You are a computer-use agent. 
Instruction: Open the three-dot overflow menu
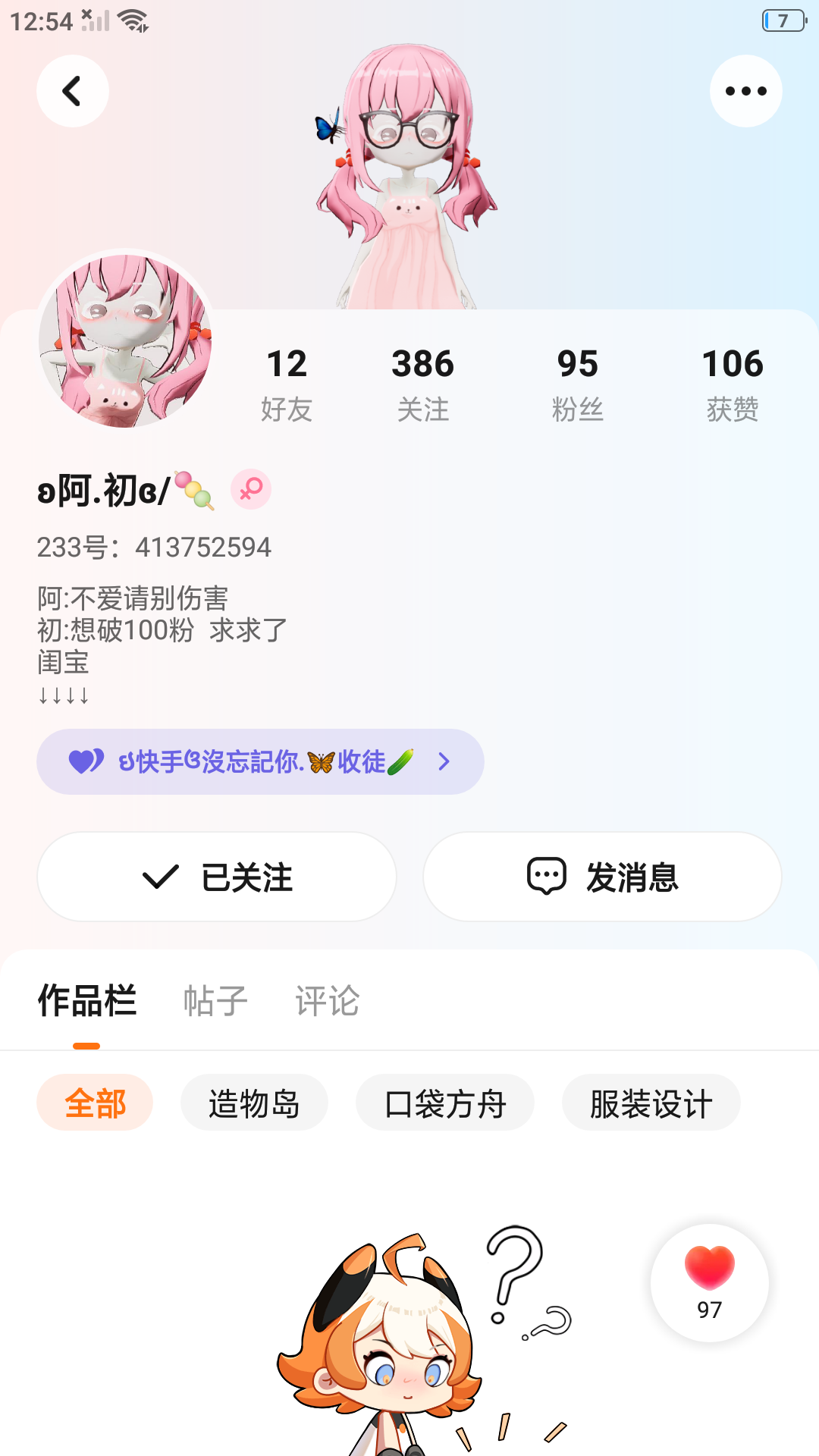pos(745,91)
